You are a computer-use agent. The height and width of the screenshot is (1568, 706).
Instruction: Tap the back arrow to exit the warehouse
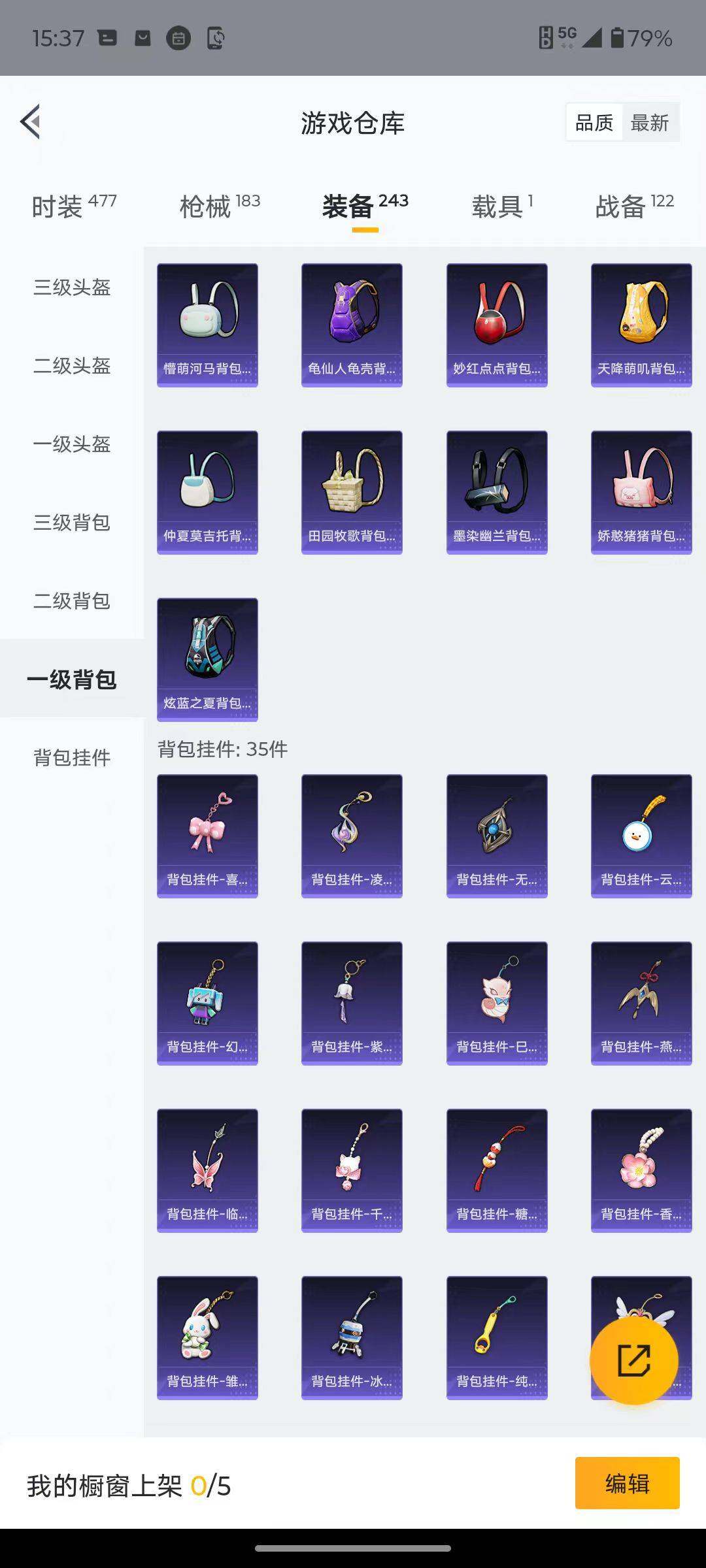[x=31, y=122]
